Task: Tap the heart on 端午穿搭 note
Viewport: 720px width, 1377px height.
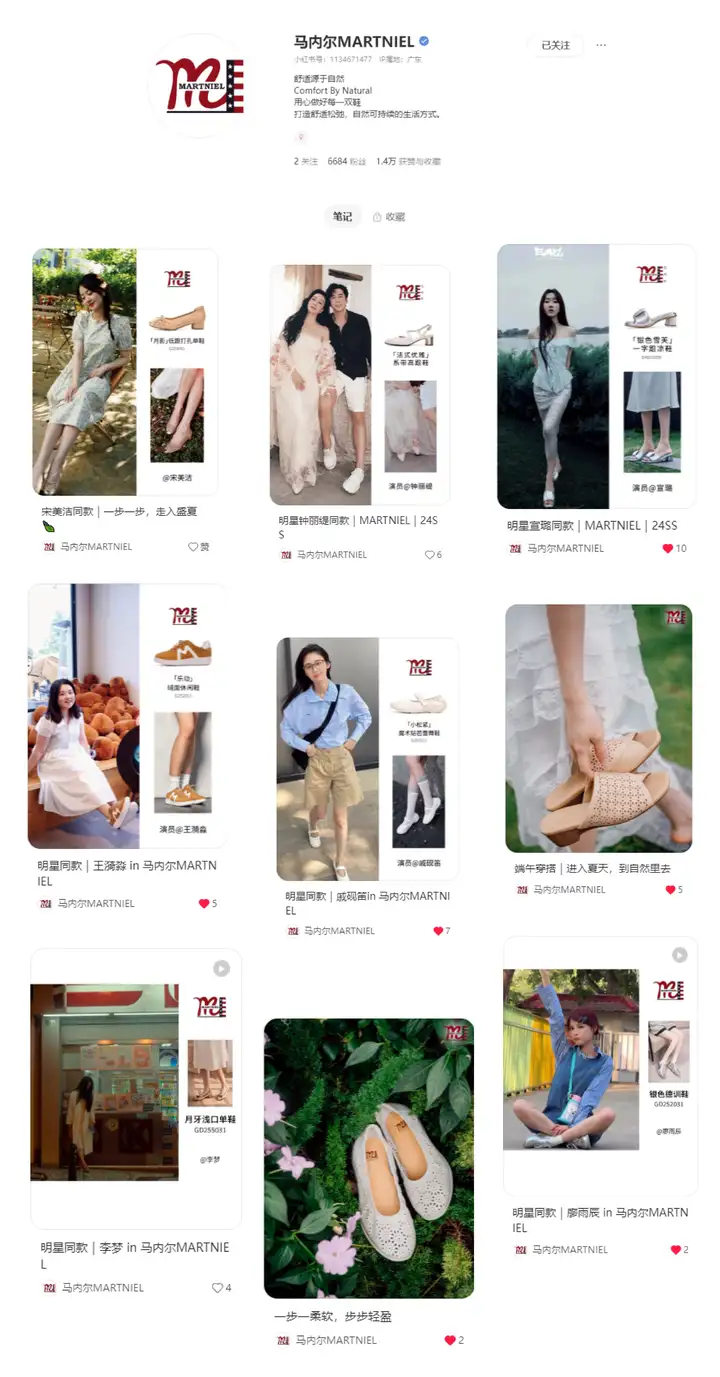Action: point(669,890)
